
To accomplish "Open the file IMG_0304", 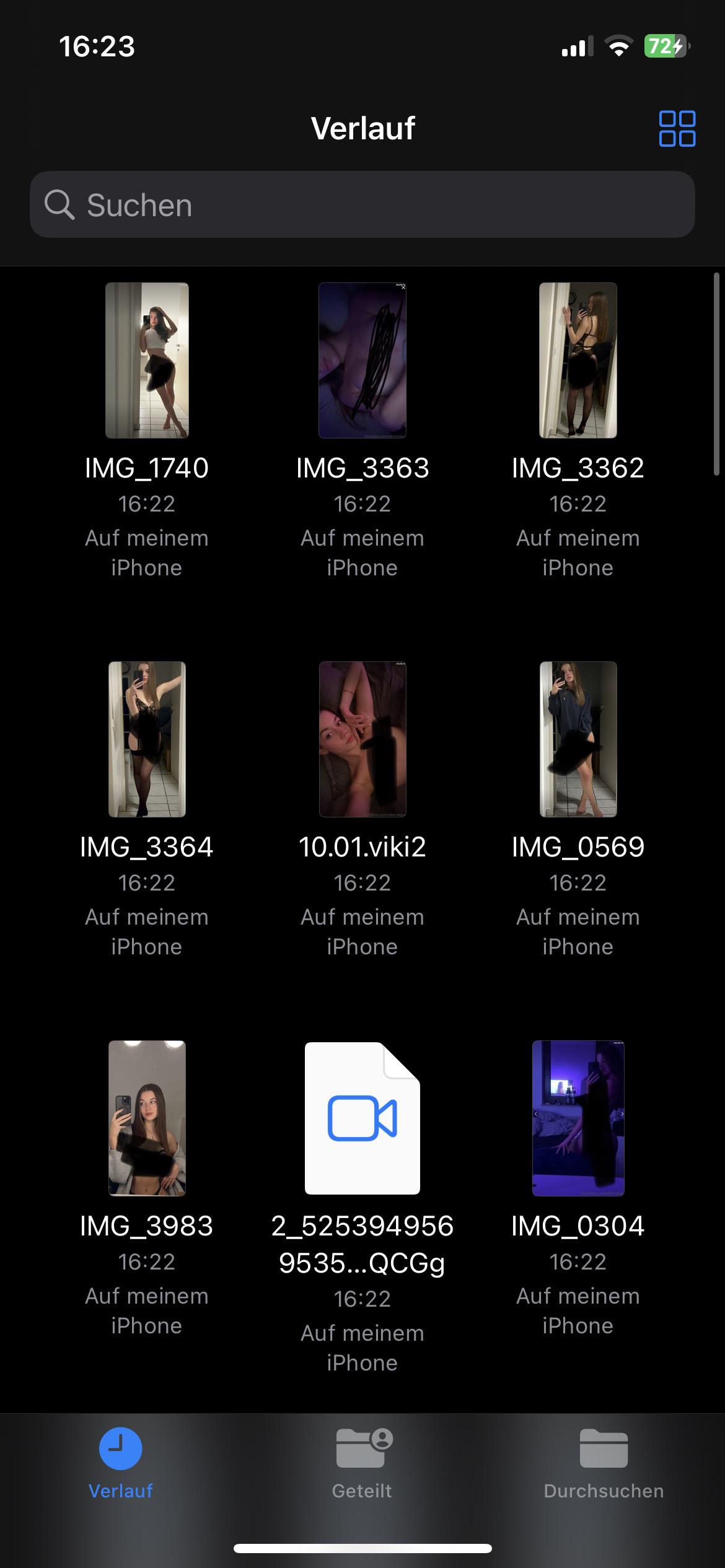I will 578,1118.
